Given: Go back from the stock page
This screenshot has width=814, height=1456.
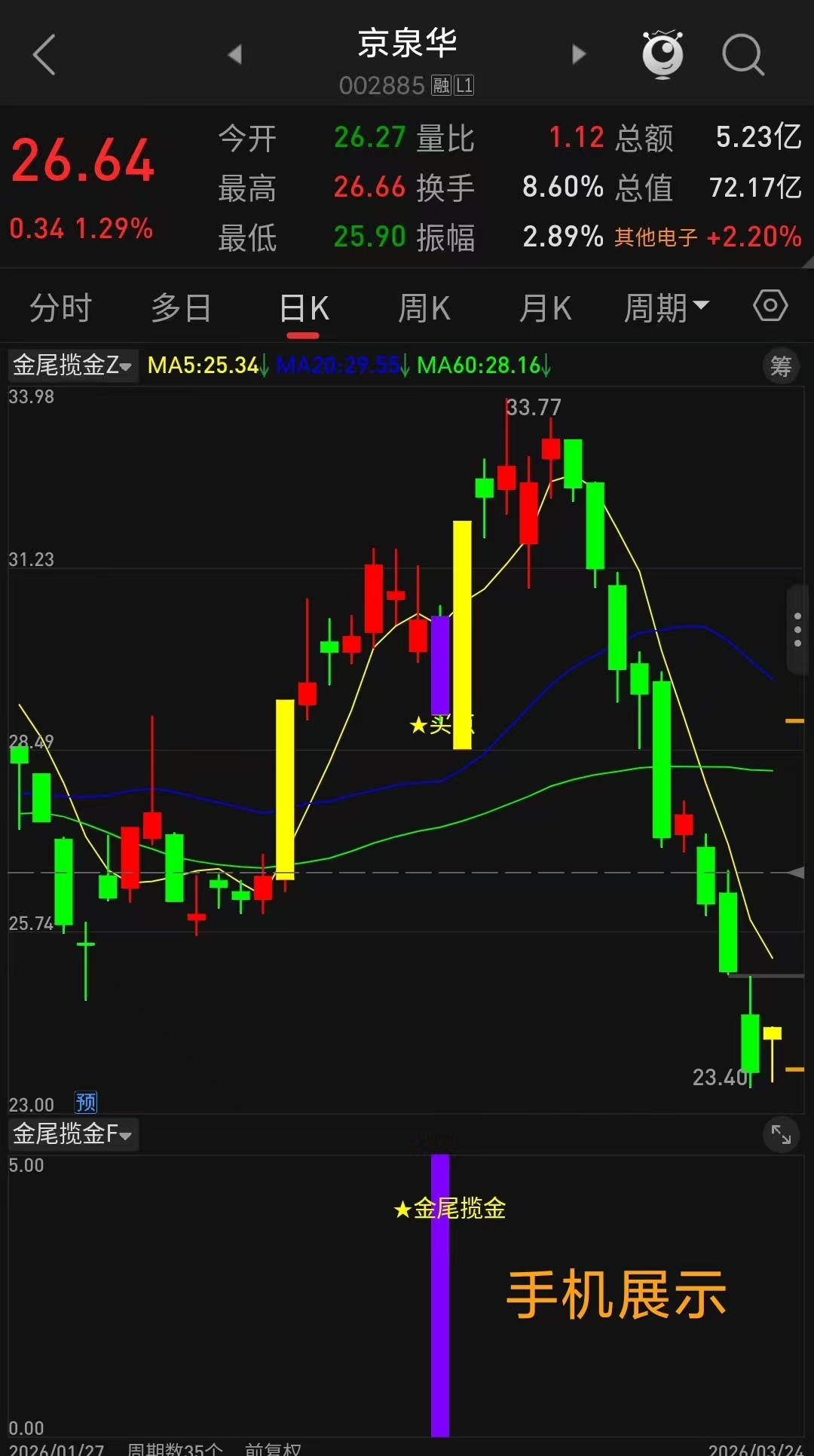Looking at the screenshot, I should tap(44, 55).
